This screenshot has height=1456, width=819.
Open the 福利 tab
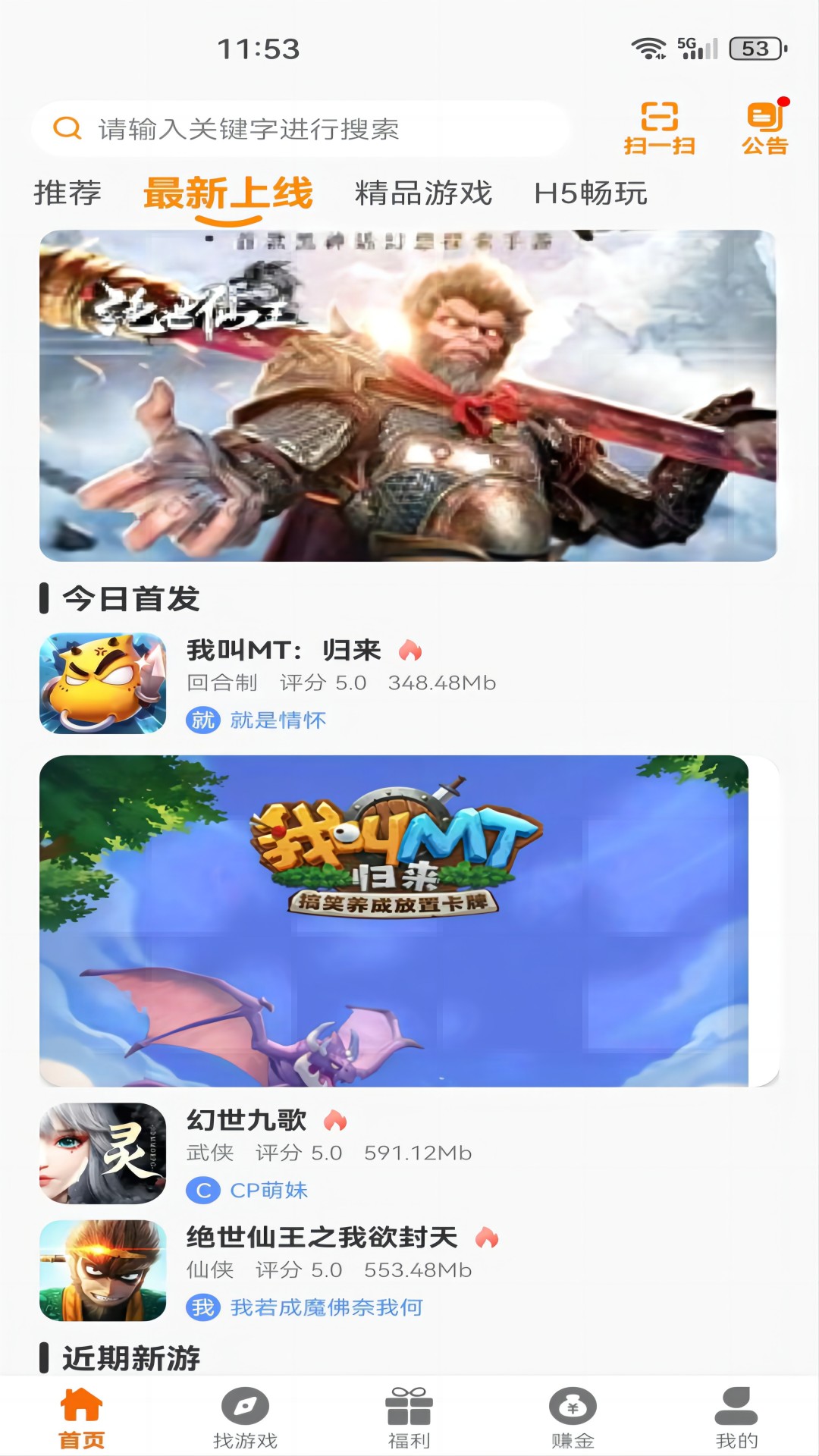409,1417
